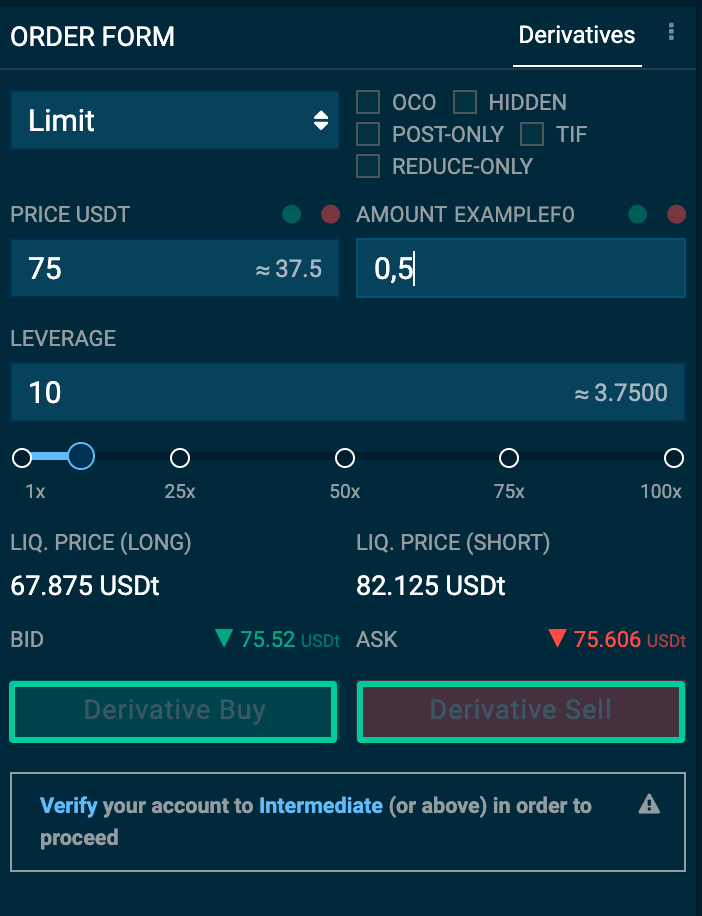Enable the TIF checkbox
Viewport: 702px width, 916px height.
[x=532, y=134]
